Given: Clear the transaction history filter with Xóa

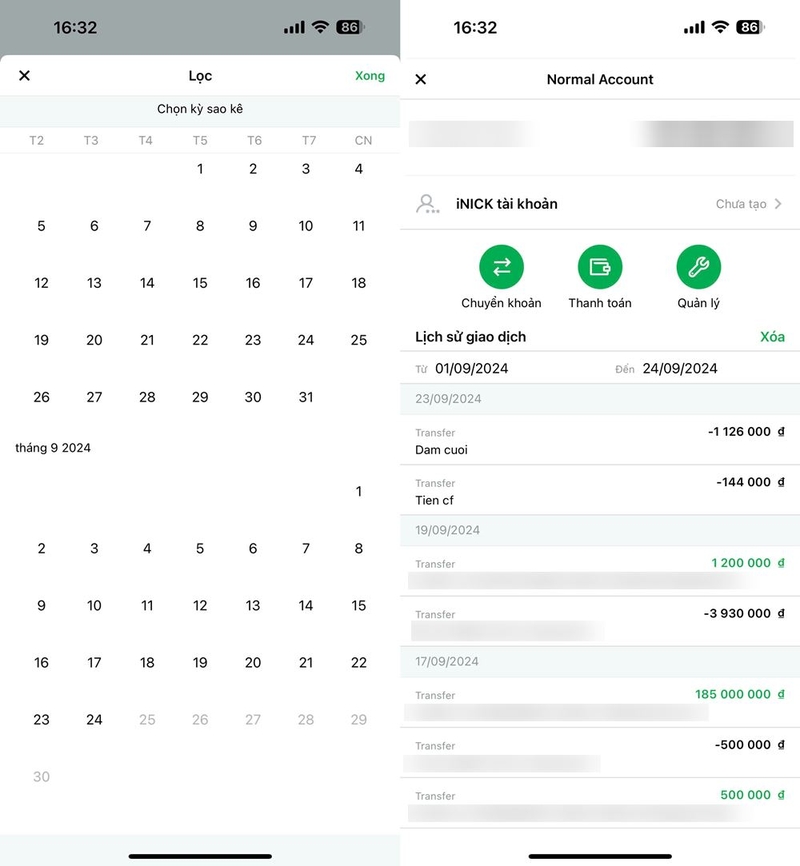Looking at the screenshot, I should point(772,337).
